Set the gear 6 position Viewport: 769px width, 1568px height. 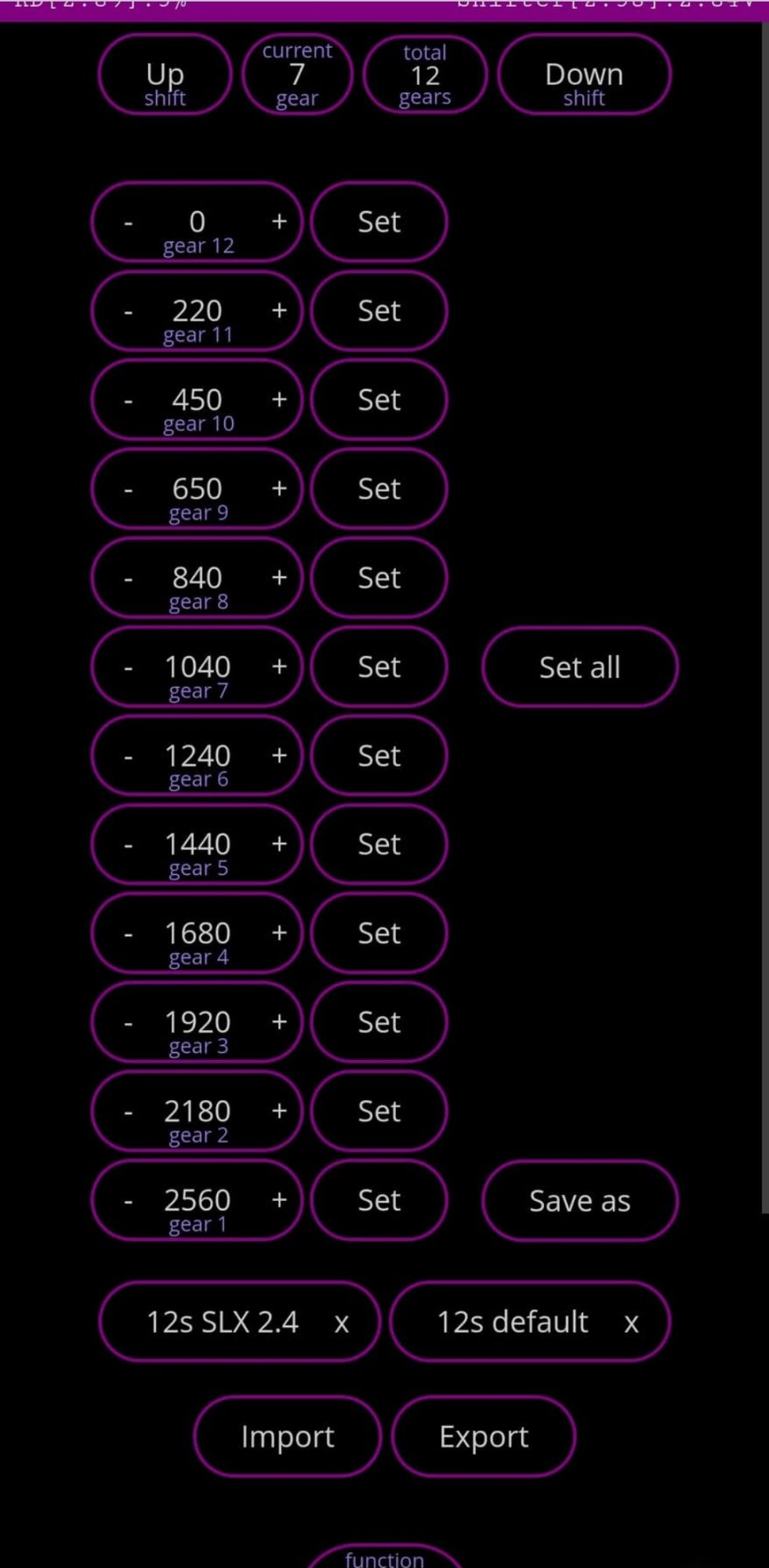[x=379, y=756]
